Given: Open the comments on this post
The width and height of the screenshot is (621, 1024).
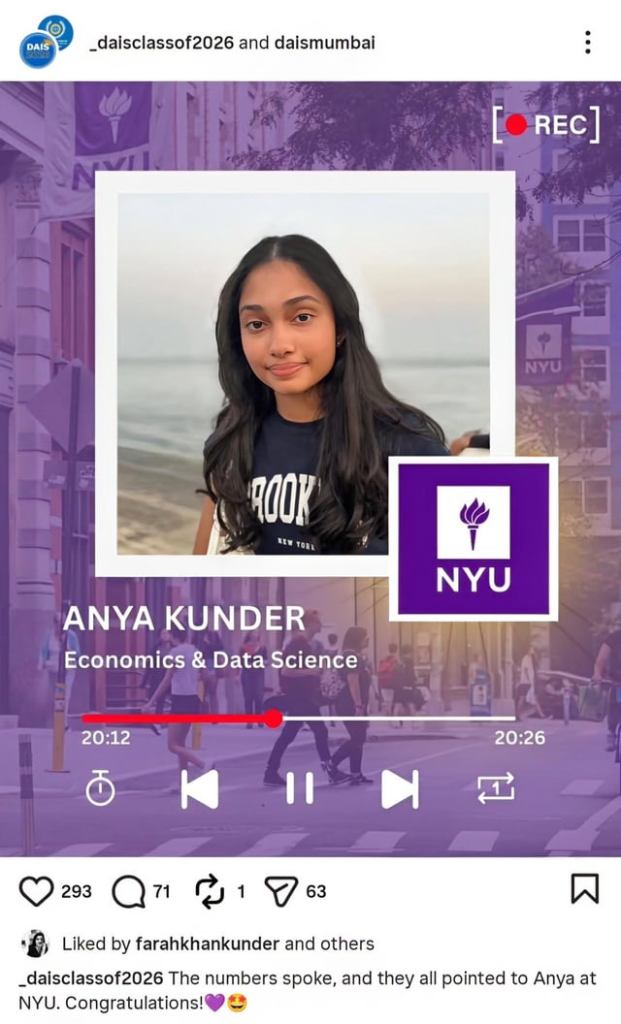Looking at the screenshot, I should 128,890.
